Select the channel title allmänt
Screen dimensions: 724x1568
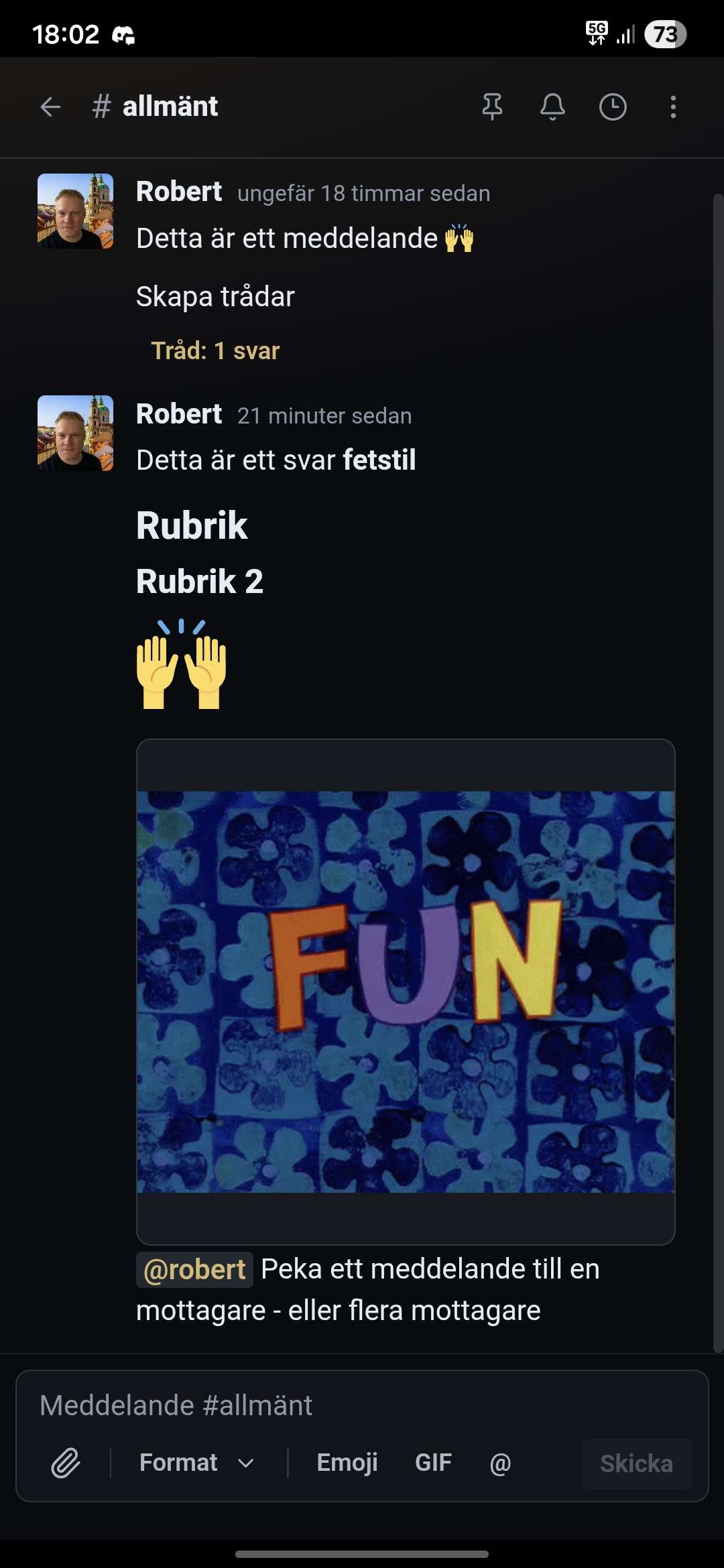tap(168, 106)
